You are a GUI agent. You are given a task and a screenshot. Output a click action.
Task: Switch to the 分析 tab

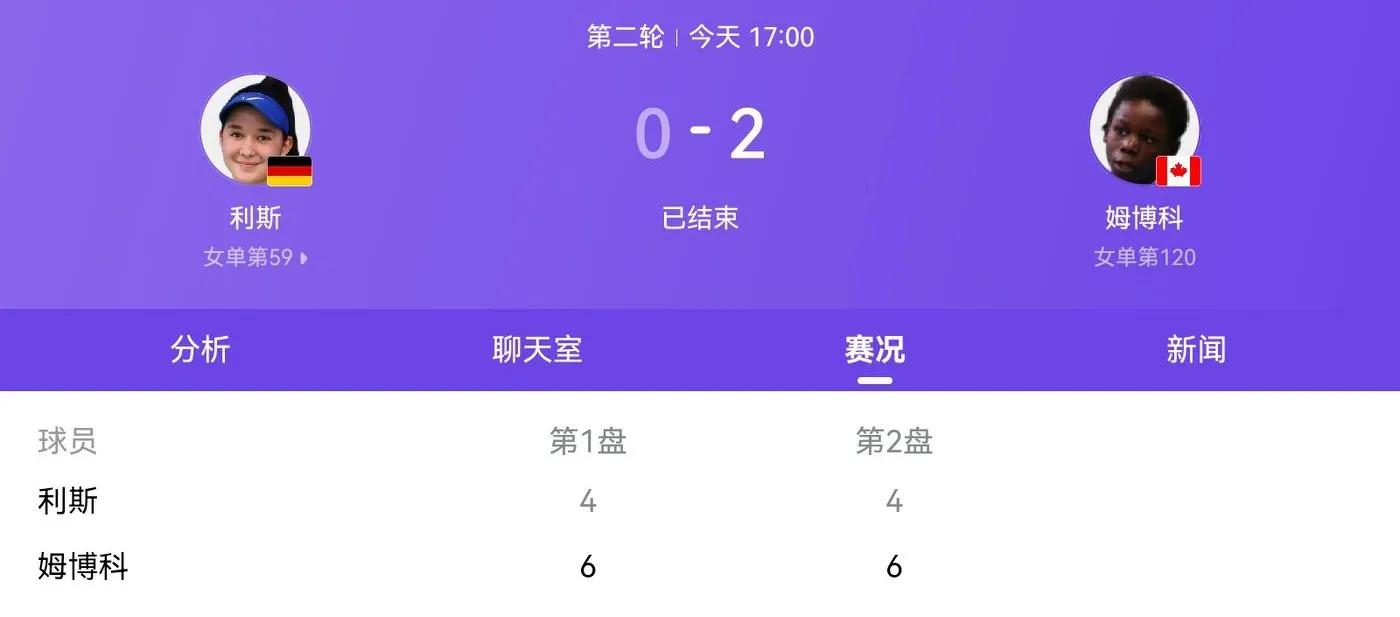tap(200, 350)
